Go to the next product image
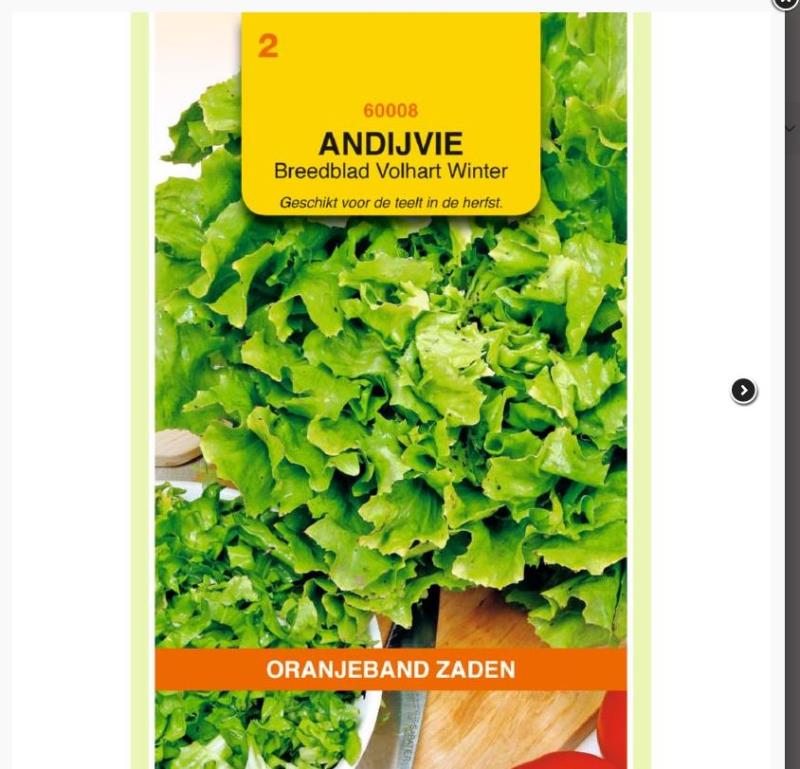Screen dimensions: 800x769 pyautogui.click(x=743, y=390)
